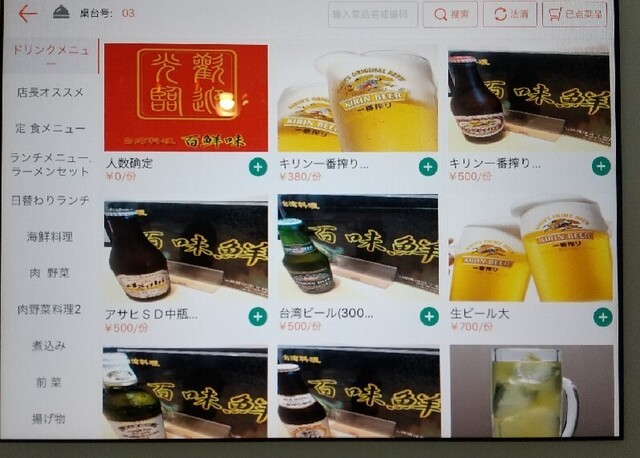Image resolution: width=640 pixels, height=458 pixels.
Task: Add 人数确定 with its plus button
Action: 257,167
